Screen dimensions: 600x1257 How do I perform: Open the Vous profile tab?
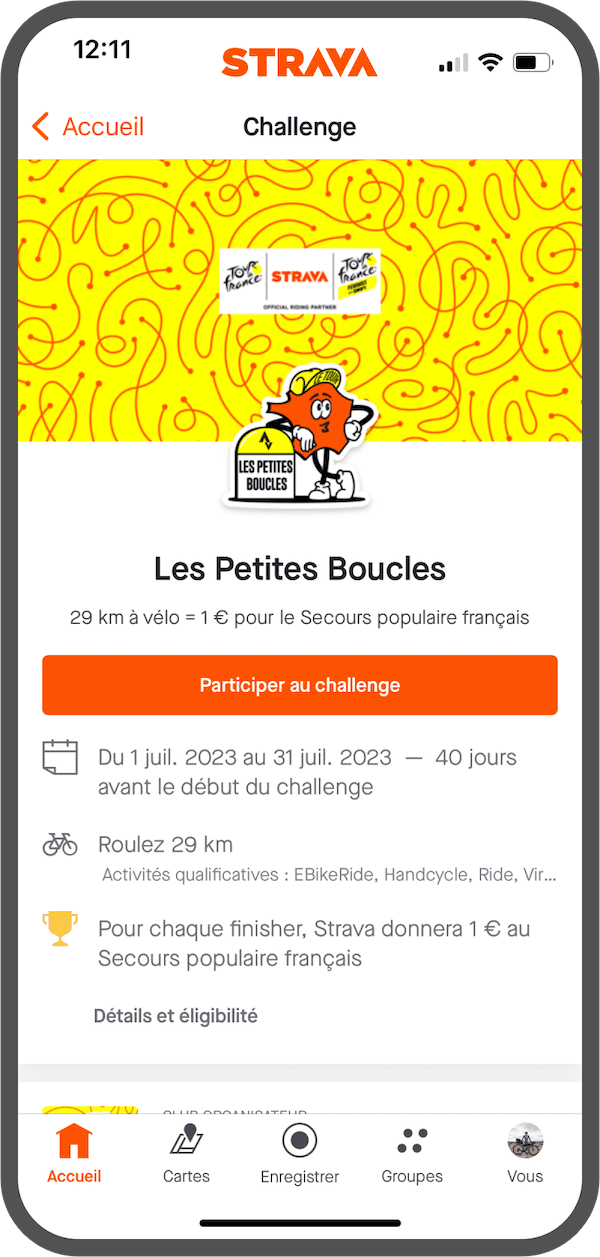coord(525,1153)
